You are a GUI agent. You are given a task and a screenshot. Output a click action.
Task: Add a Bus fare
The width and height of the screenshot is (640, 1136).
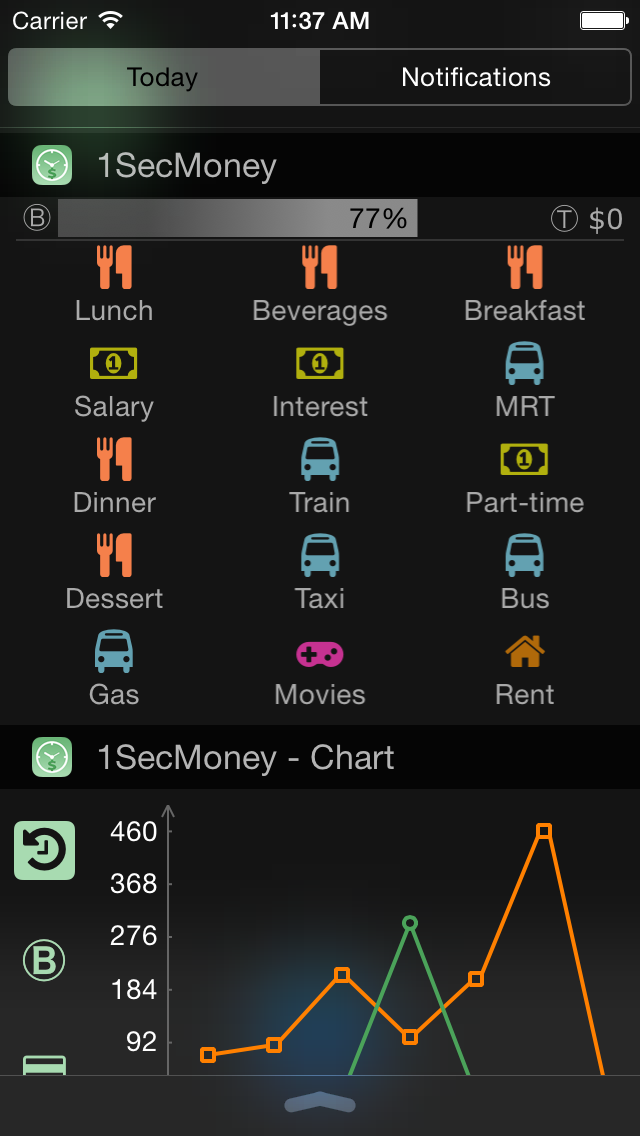pos(525,572)
